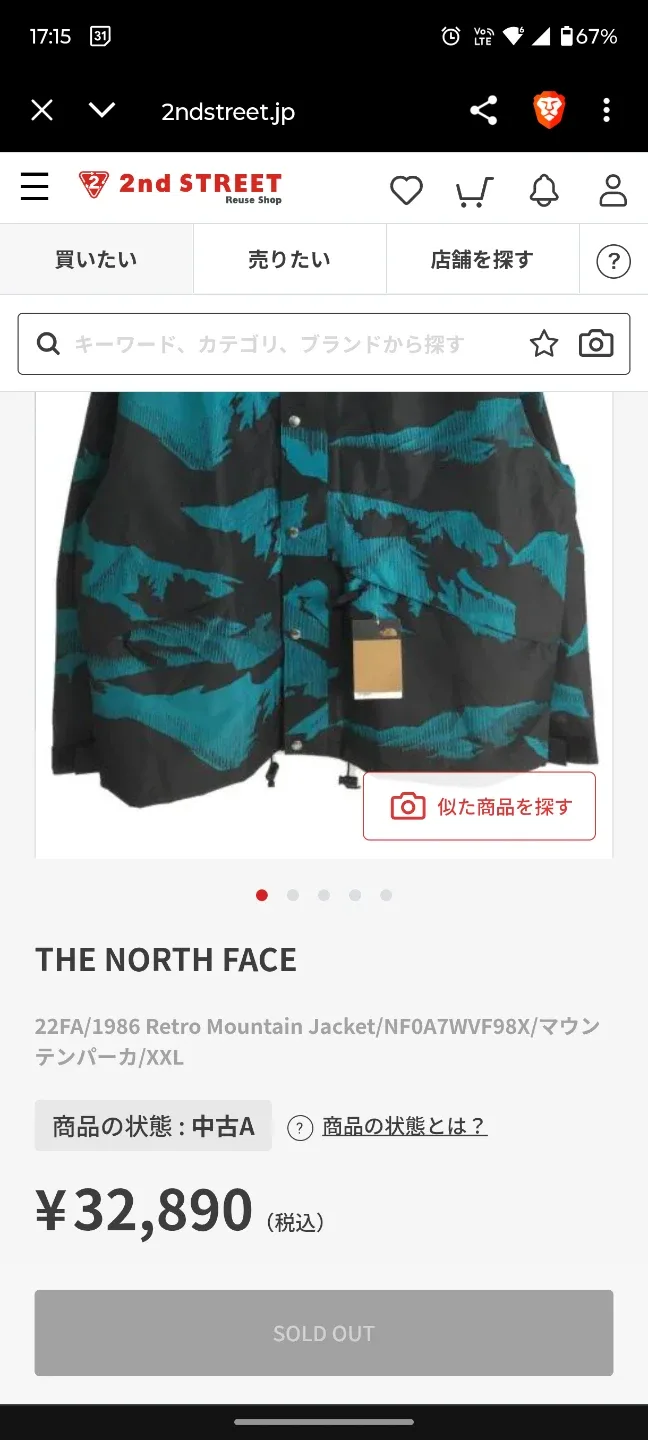Search by photo with camera icon

click(596, 345)
